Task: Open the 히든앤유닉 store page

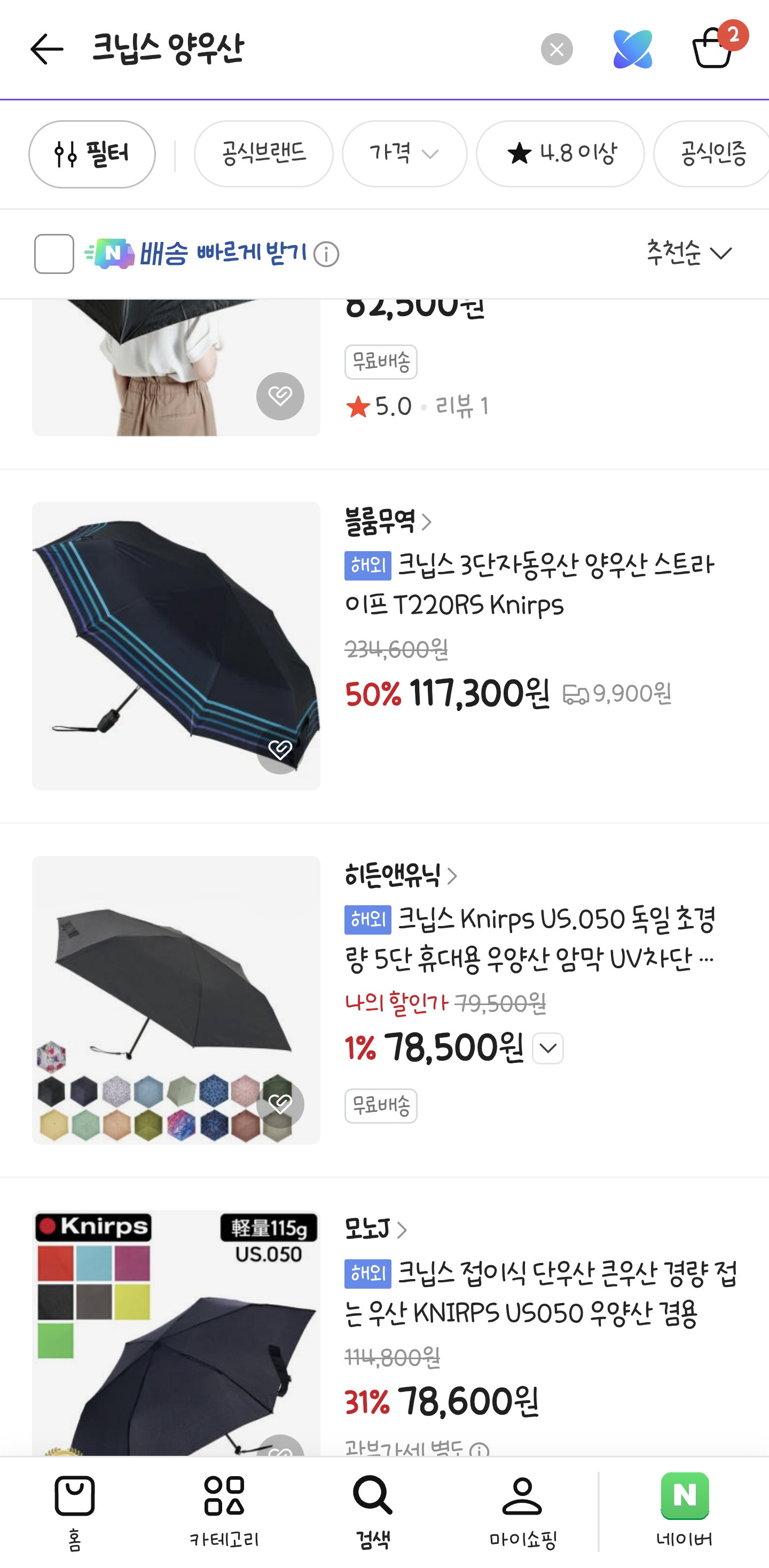Action: [x=401, y=875]
